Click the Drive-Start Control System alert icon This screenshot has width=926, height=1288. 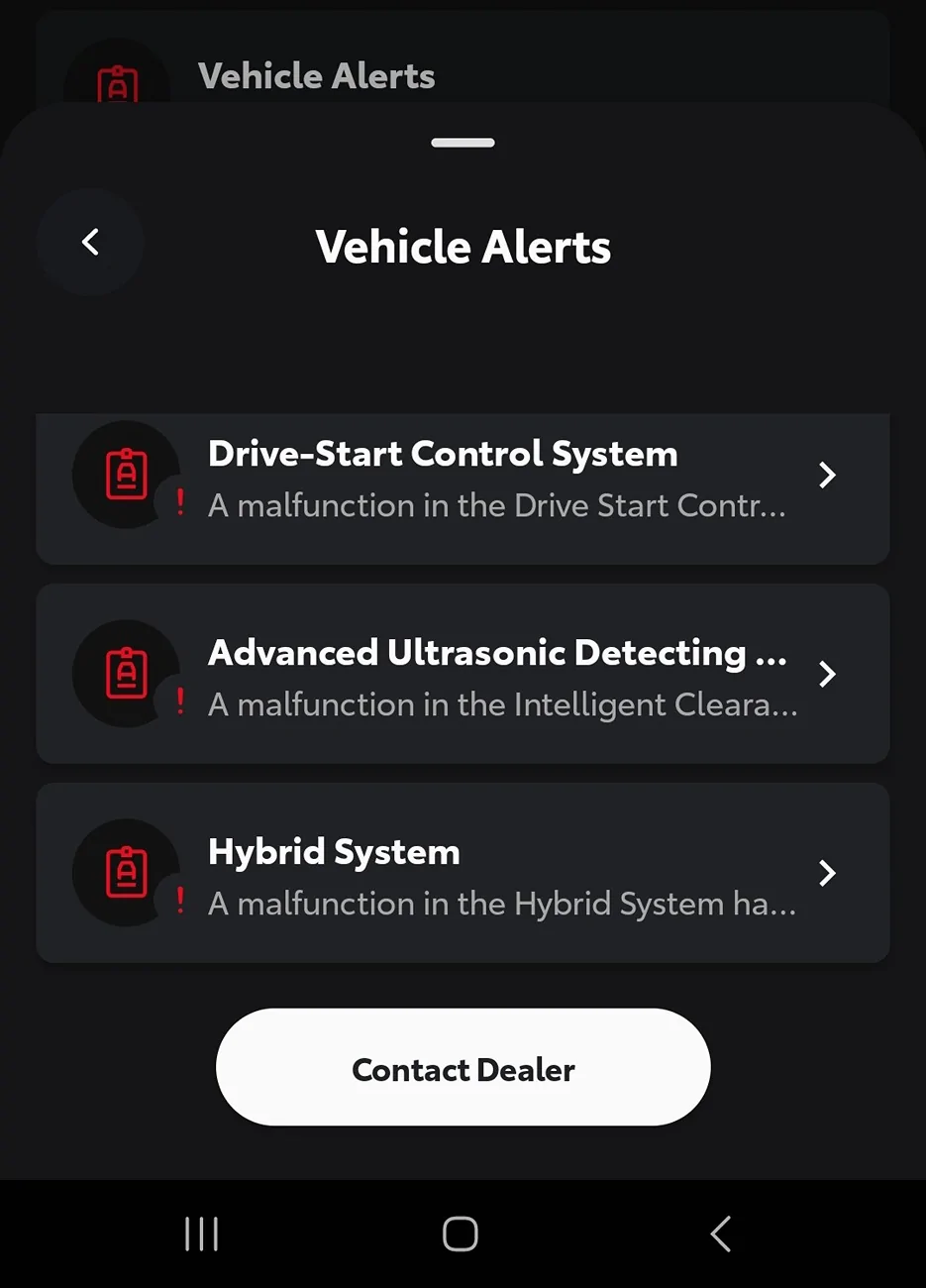tap(126, 475)
